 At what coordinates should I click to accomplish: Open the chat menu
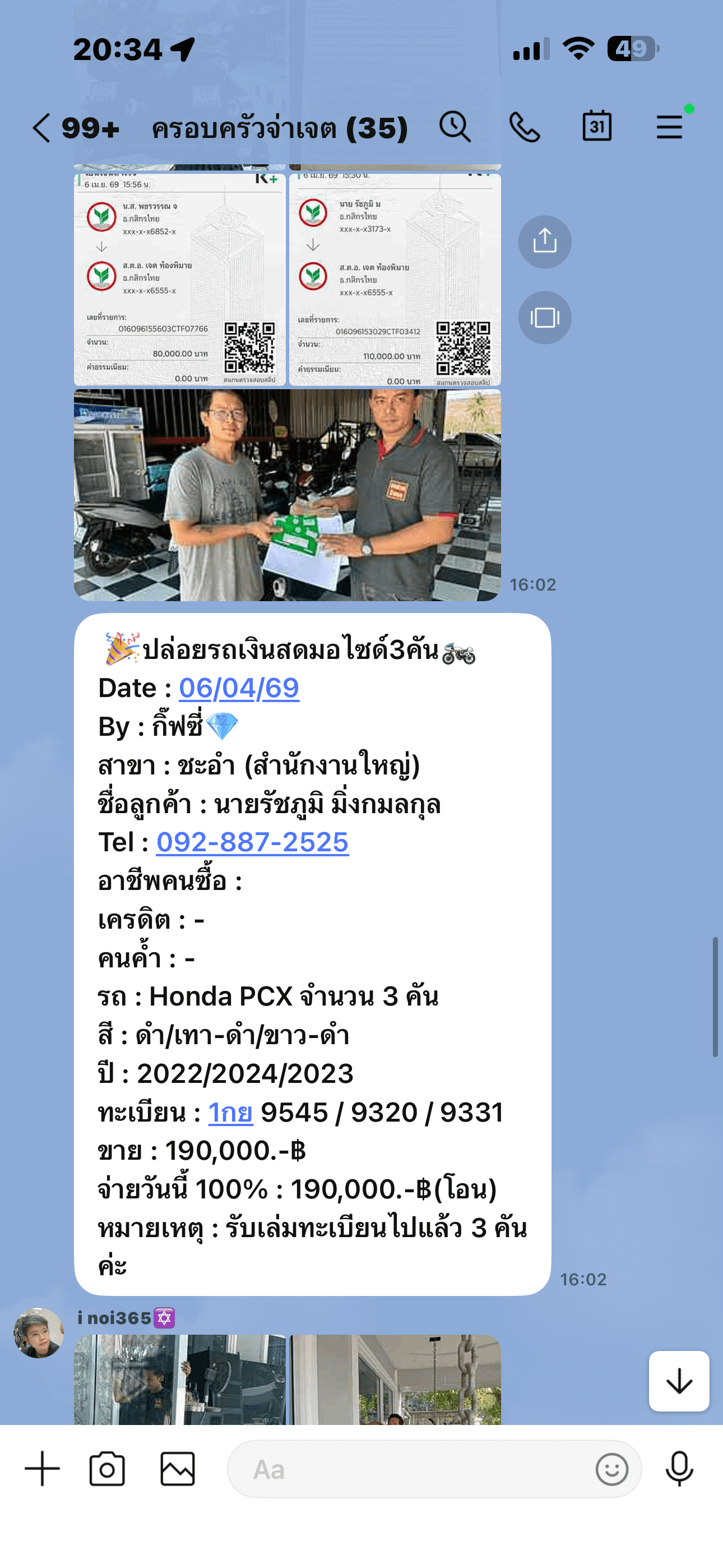[x=669, y=127]
